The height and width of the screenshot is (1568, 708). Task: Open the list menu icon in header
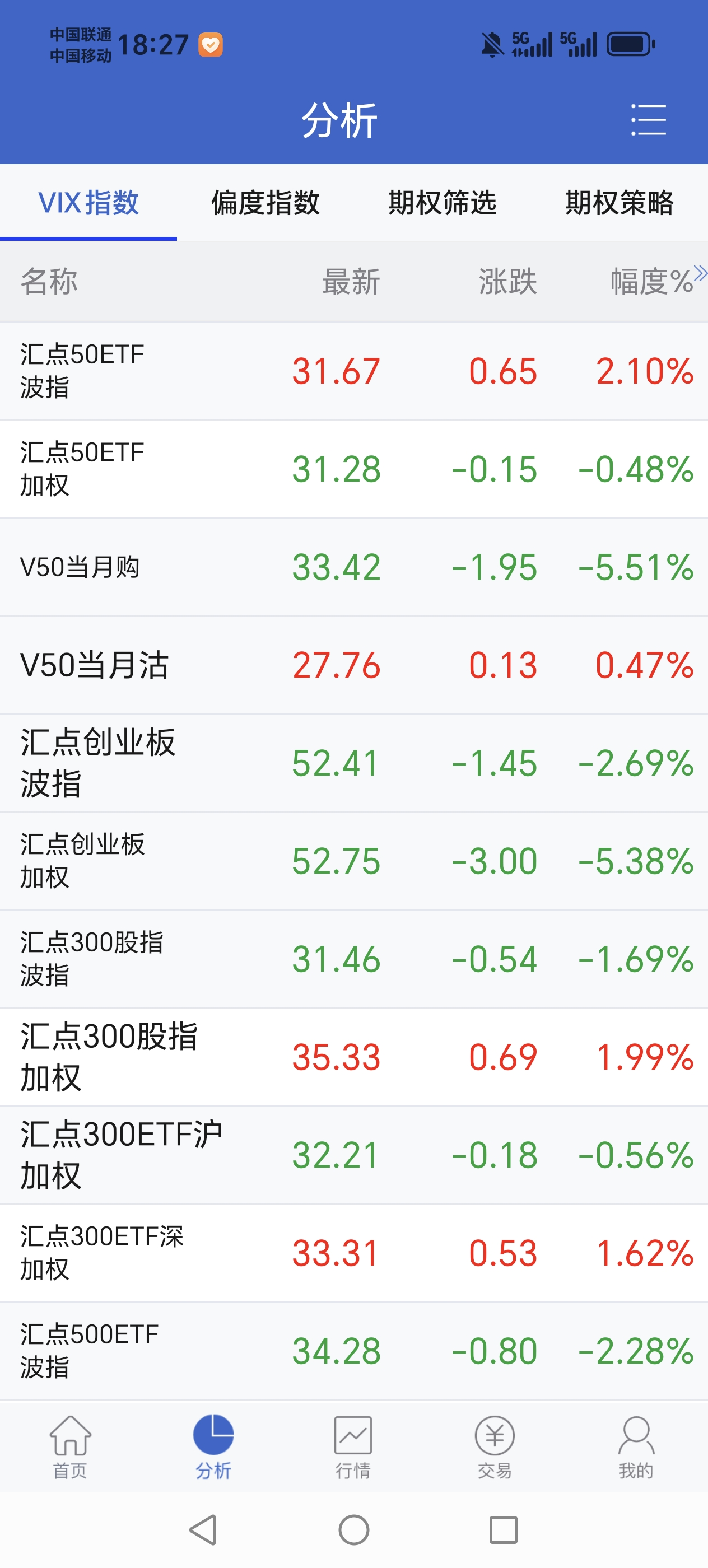click(648, 119)
